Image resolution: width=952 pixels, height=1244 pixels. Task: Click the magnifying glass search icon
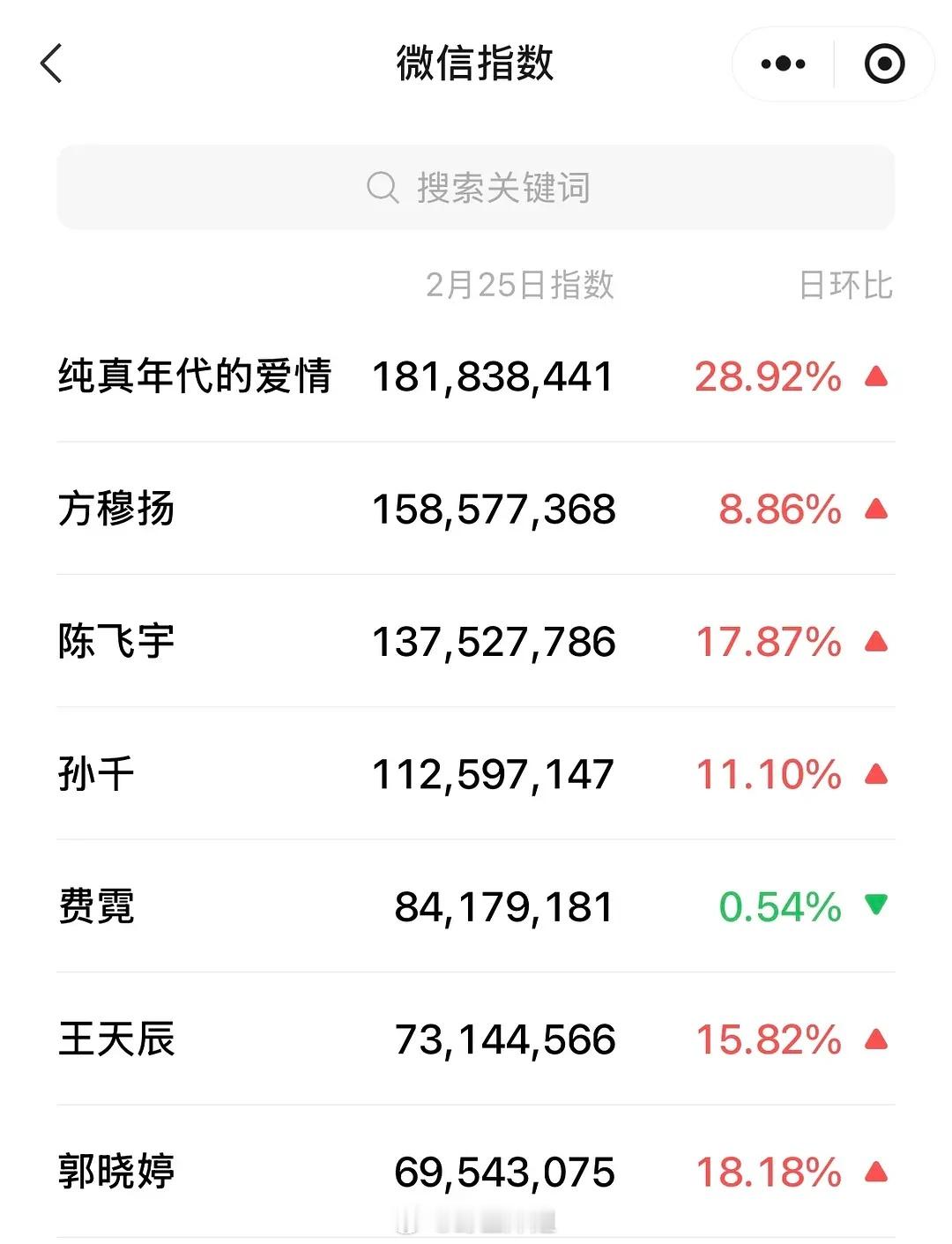381,186
